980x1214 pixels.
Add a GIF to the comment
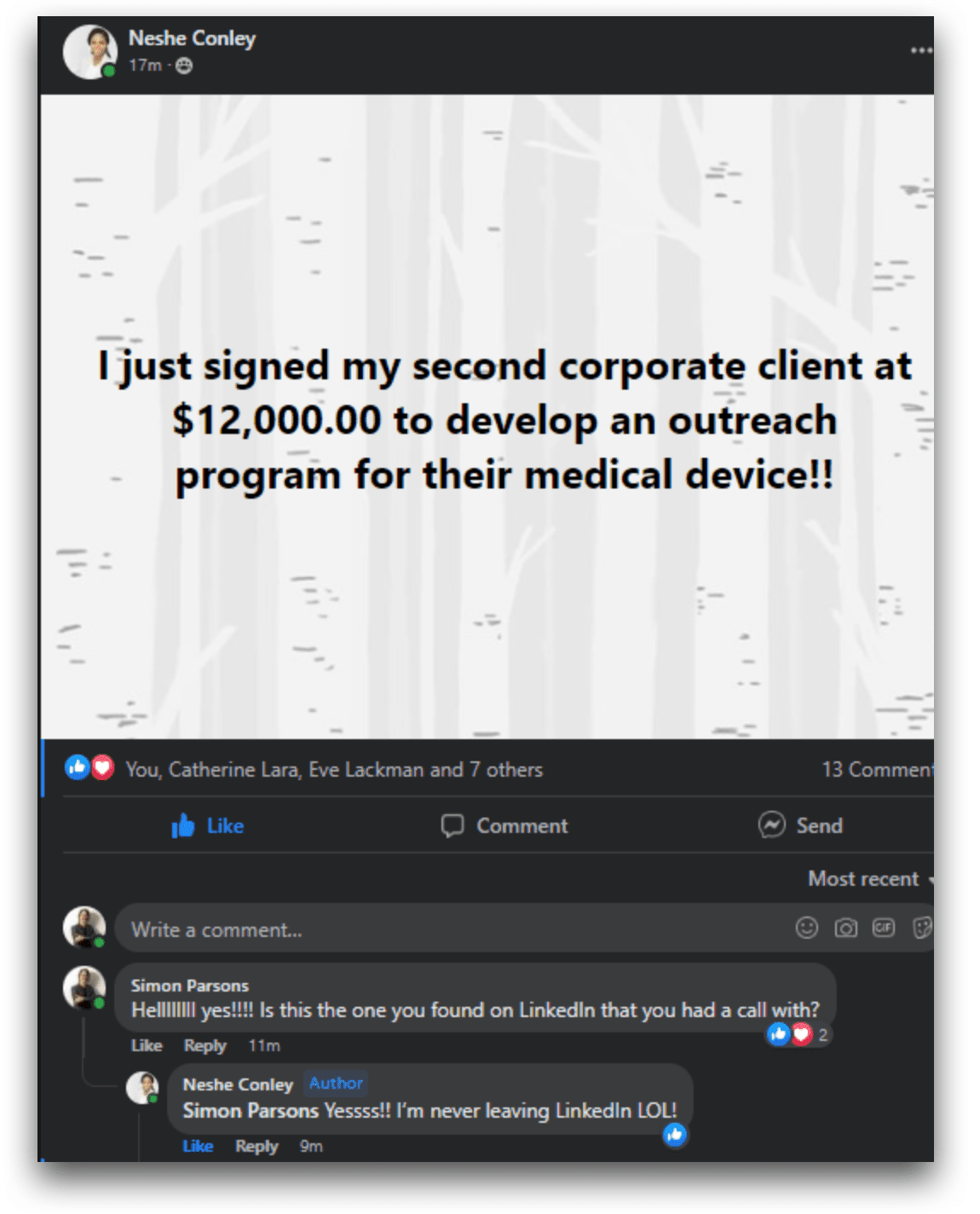click(884, 928)
